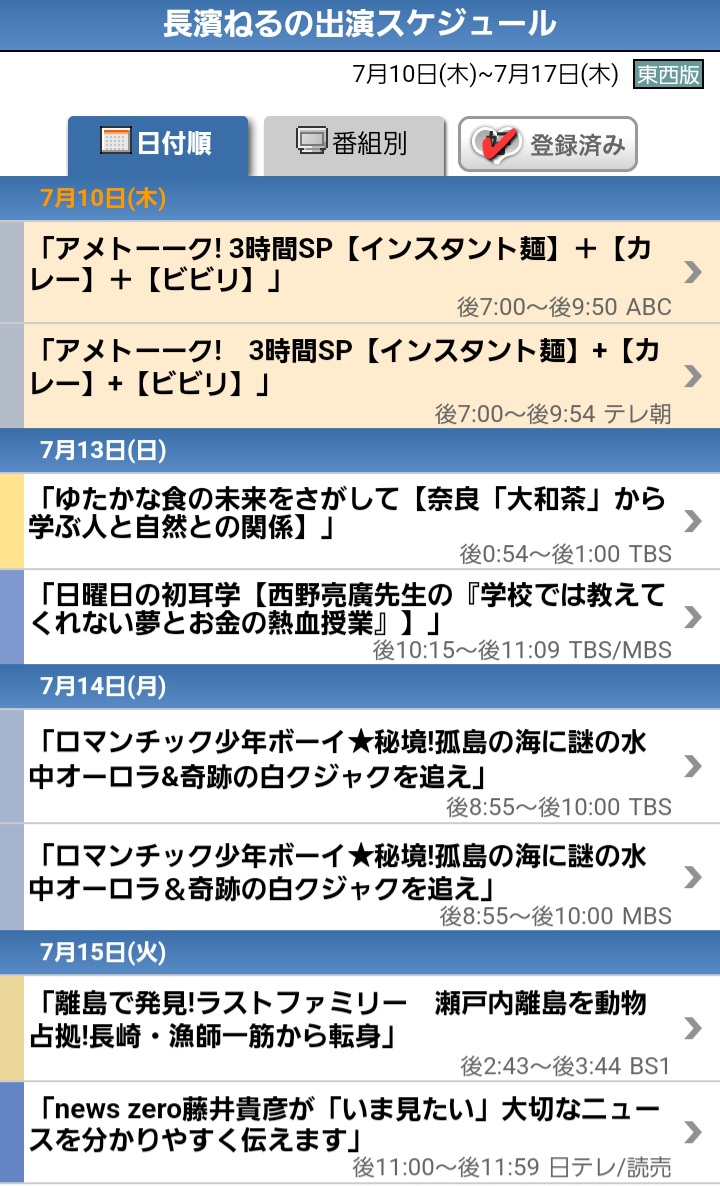Open the 日曜日の初耳学 program details
The image size is (720, 1186).
(x=360, y=617)
